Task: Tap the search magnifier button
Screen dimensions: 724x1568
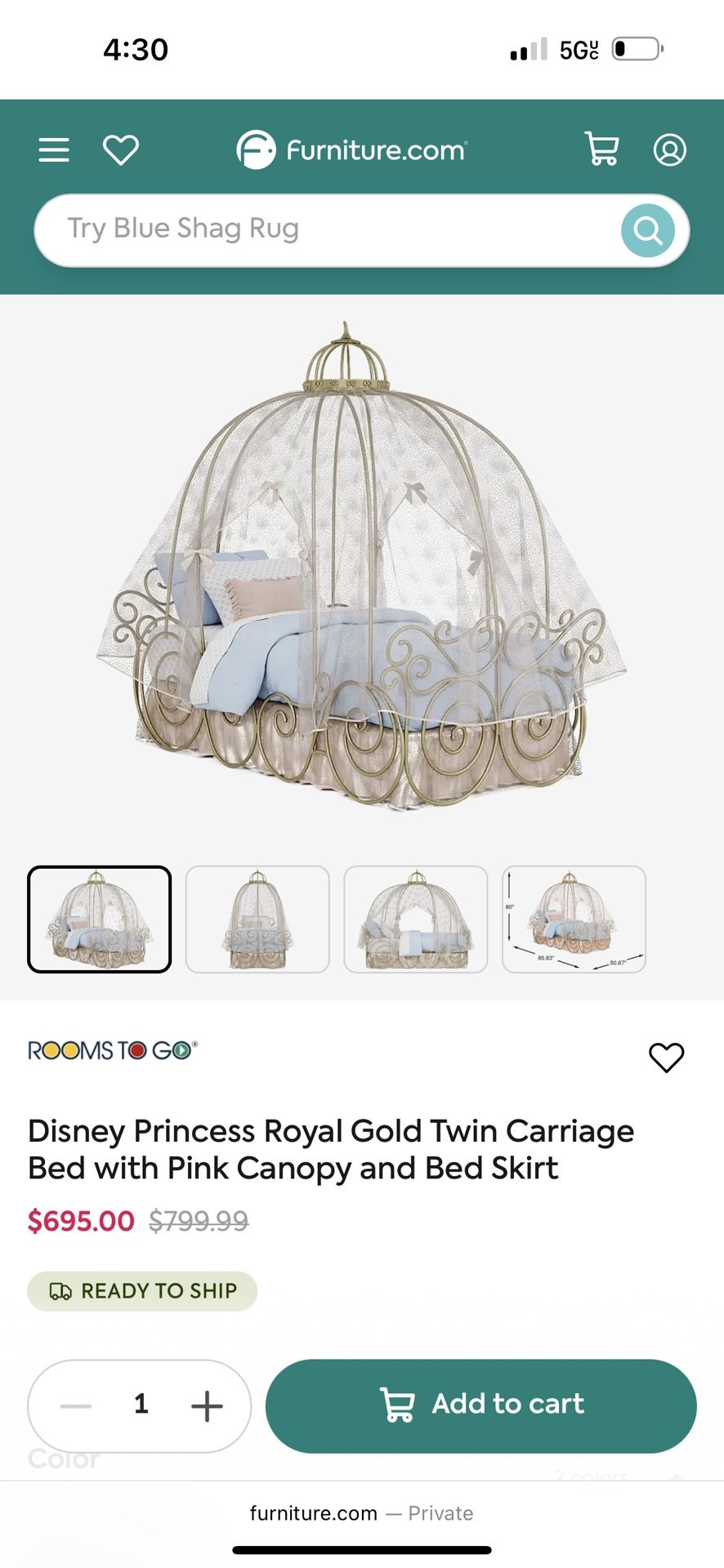Action: [x=648, y=229]
